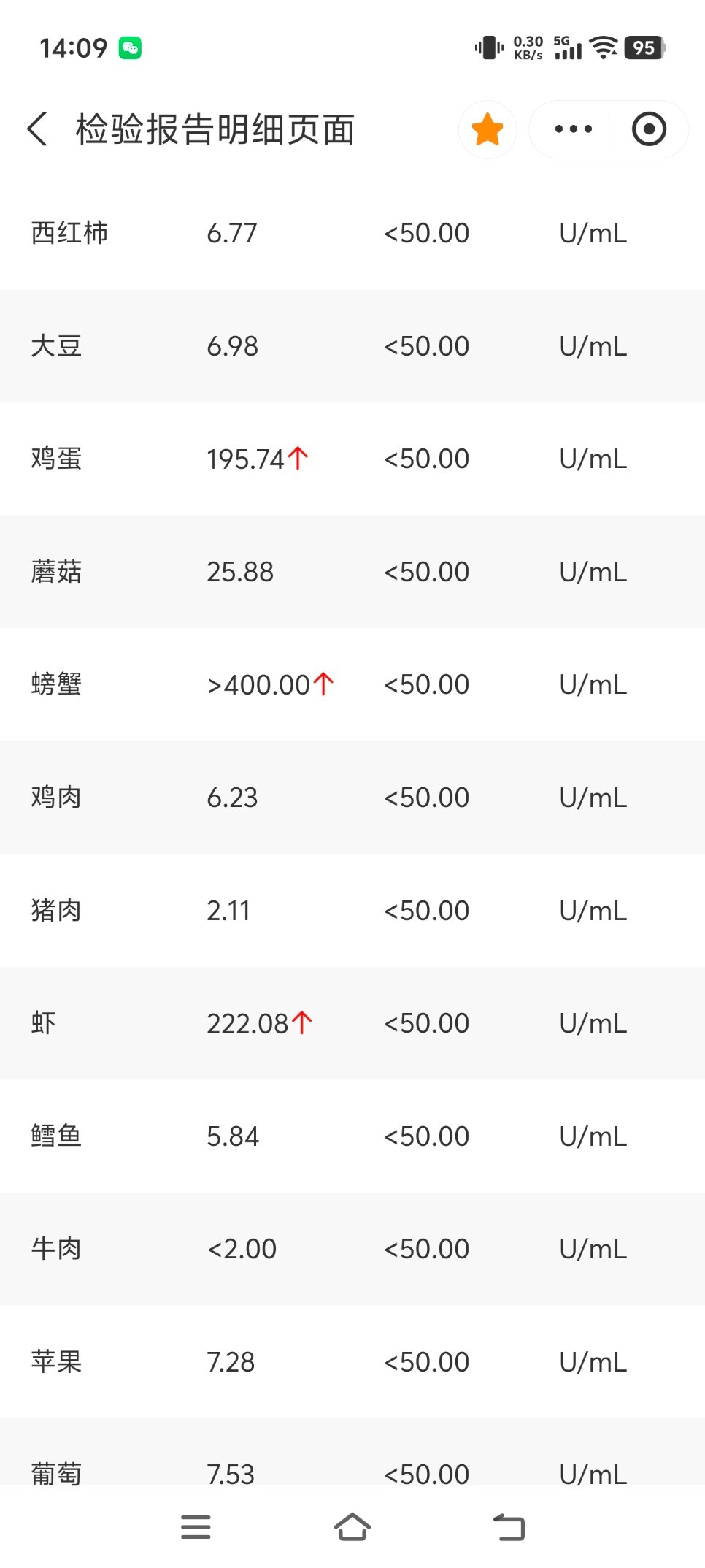Go back from the 检验报告明细页面 screen

point(38,129)
